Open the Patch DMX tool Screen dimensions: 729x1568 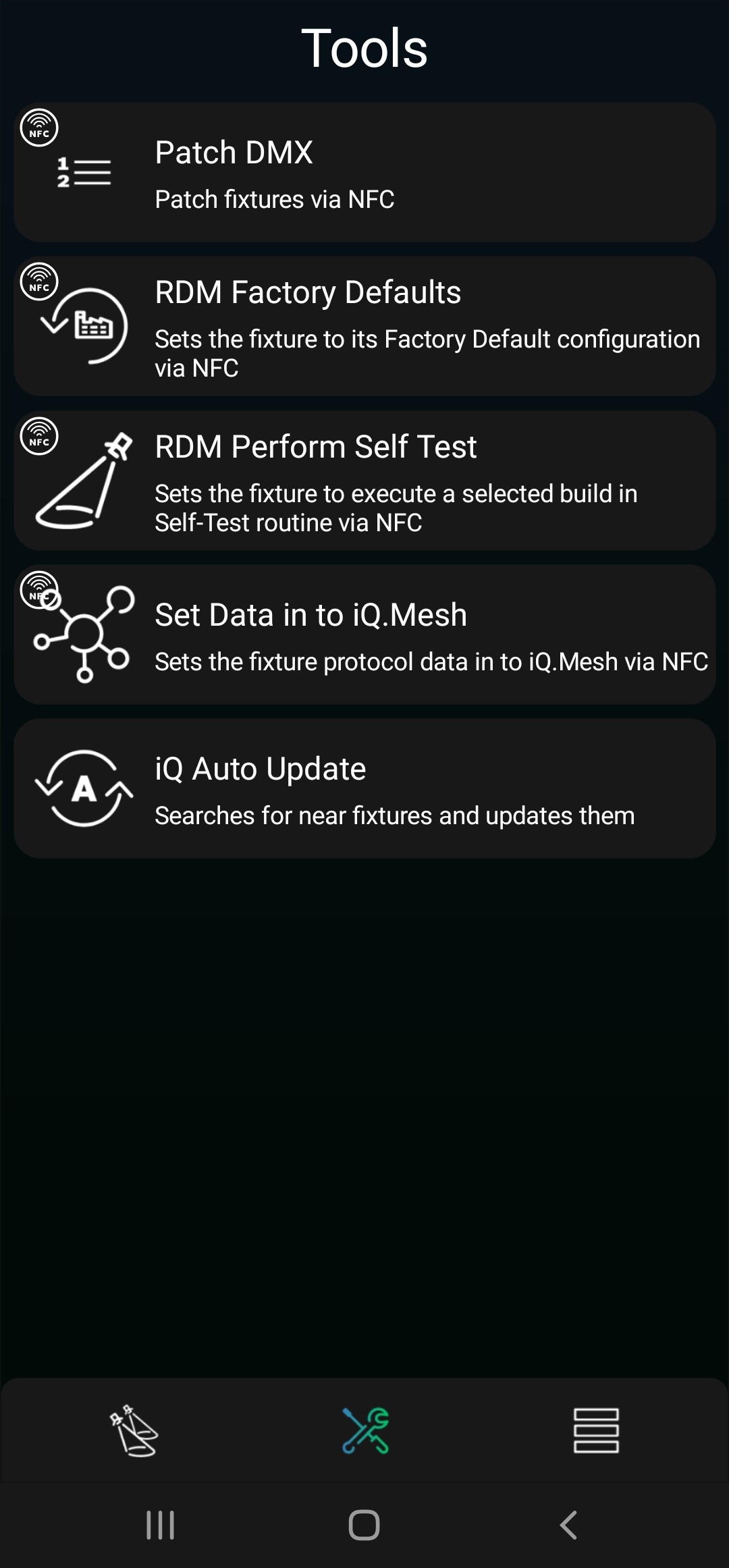click(364, 172)
